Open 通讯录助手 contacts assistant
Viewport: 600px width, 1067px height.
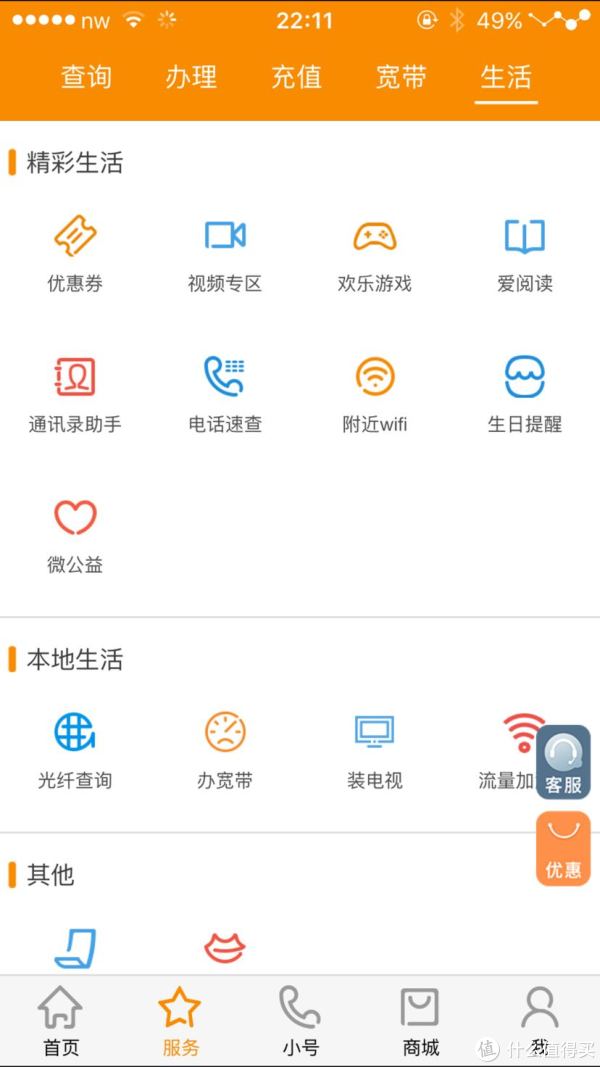tap(75, 394)
